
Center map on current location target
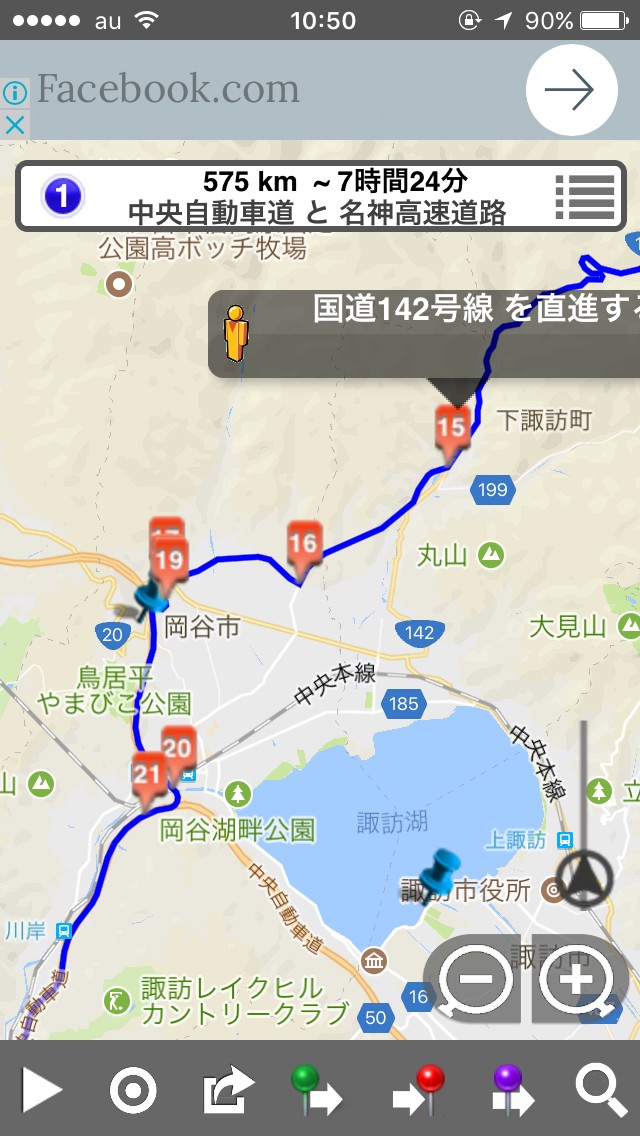(x=132, y=1091)
